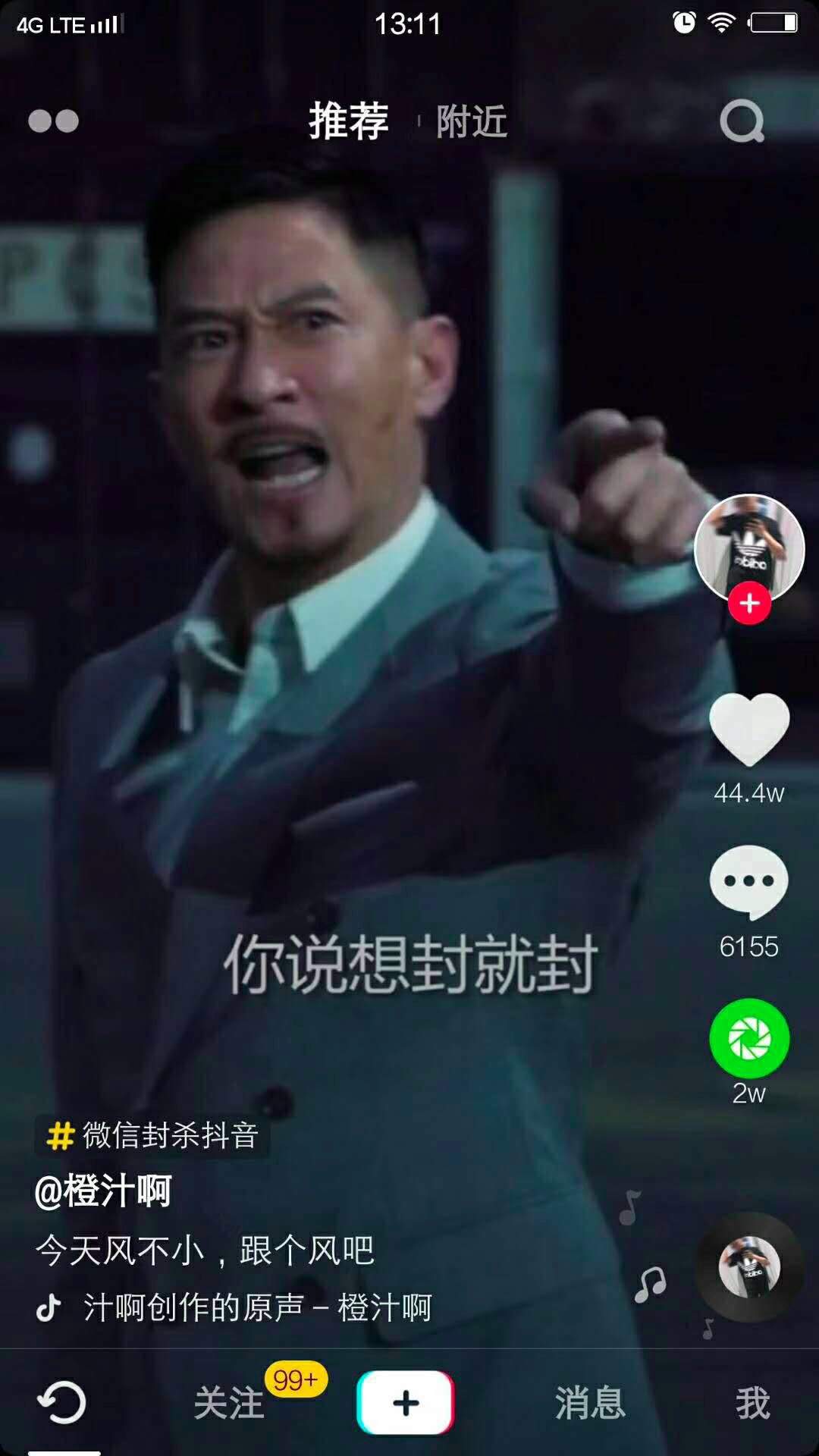Open the search icon
The image size is (819, 1456).
click(x=741, y=121)
